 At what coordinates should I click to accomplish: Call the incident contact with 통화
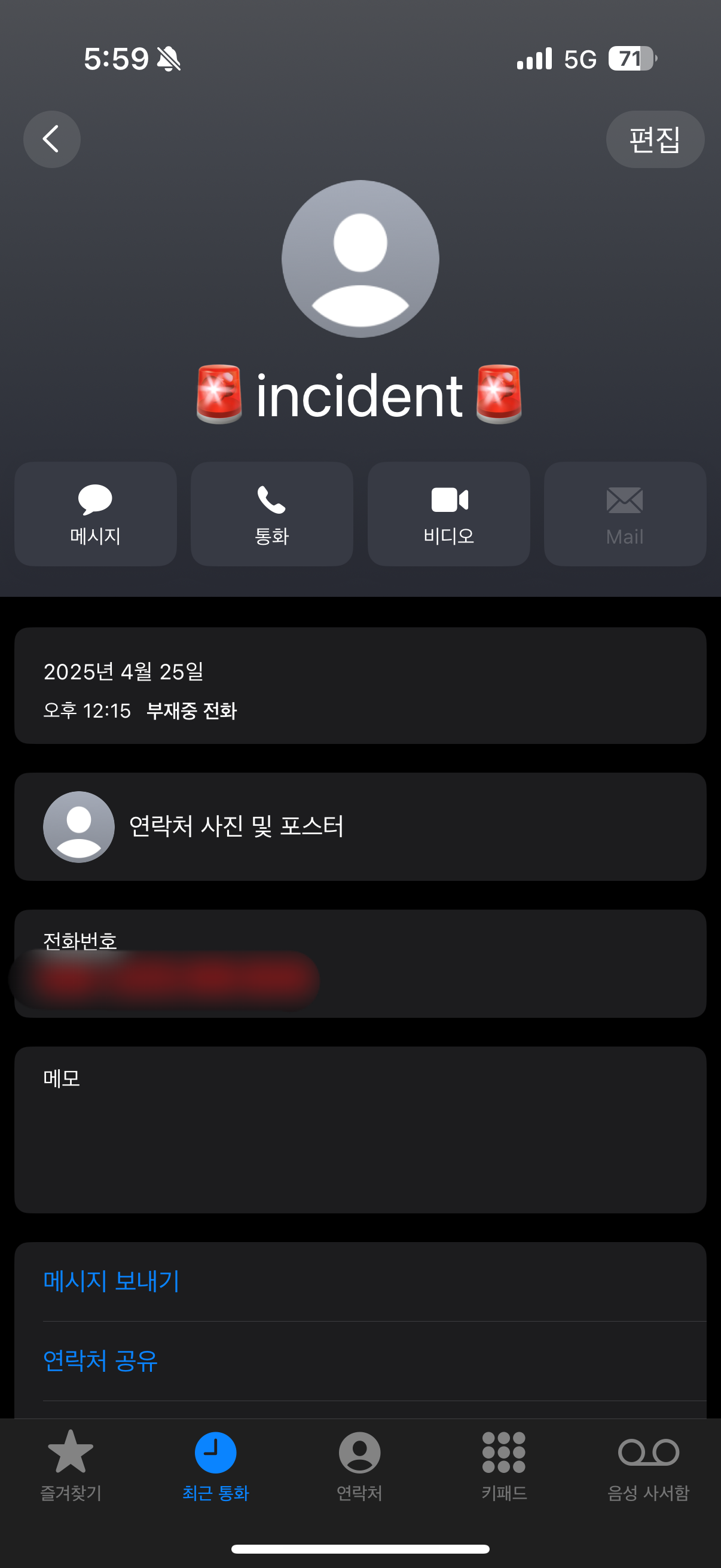point(272,514)
